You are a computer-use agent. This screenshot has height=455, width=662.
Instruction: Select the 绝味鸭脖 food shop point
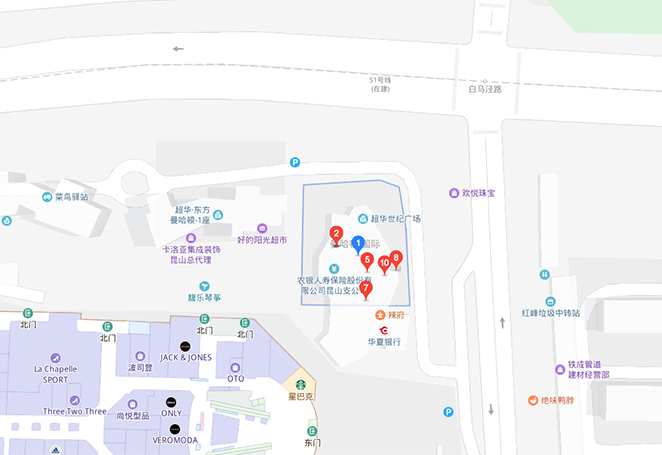[x=533, y=400]
